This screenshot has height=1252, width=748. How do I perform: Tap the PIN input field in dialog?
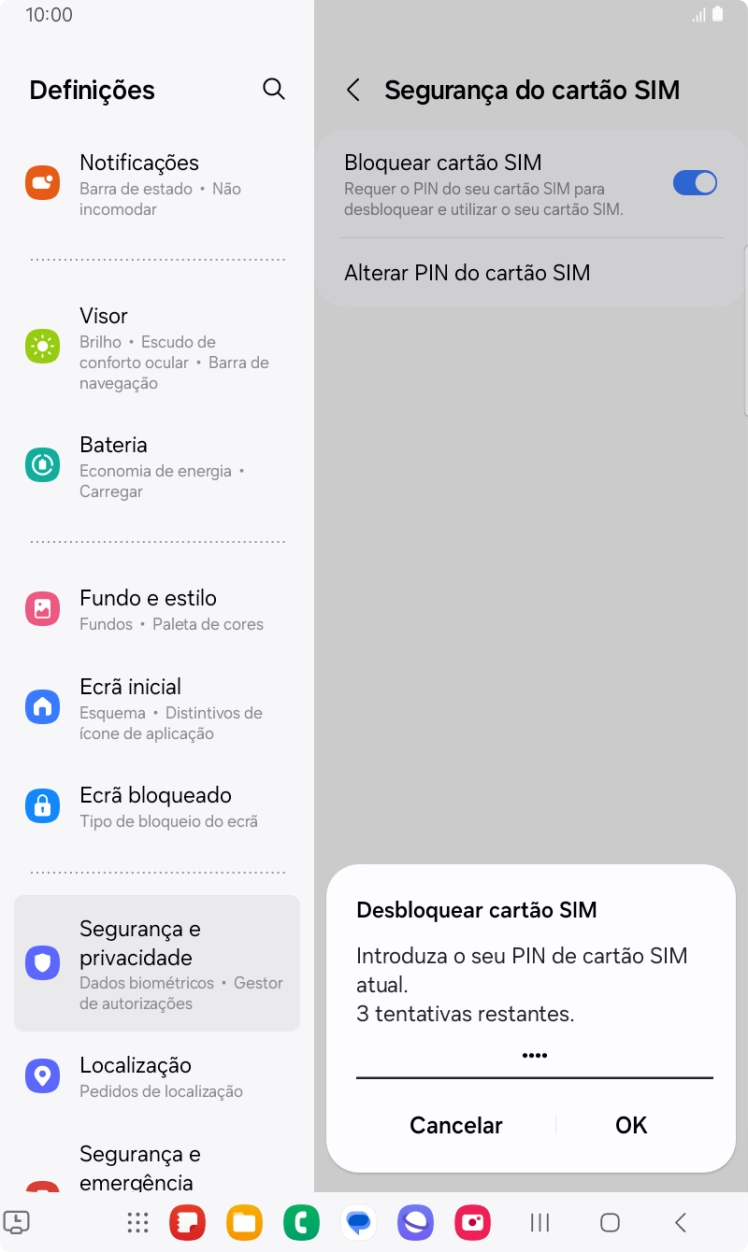534,1055
